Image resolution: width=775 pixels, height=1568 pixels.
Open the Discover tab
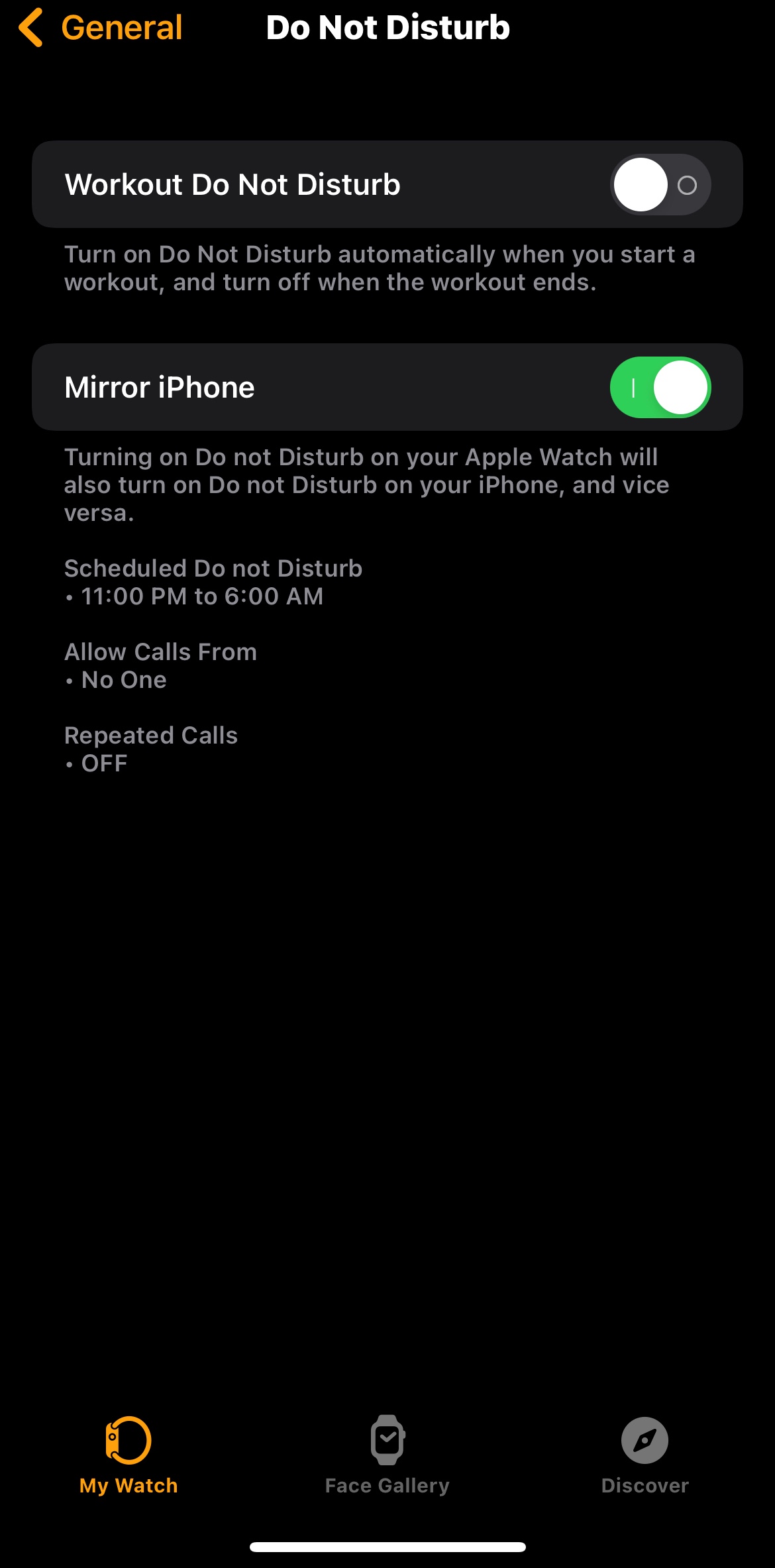click(645, 1455)
